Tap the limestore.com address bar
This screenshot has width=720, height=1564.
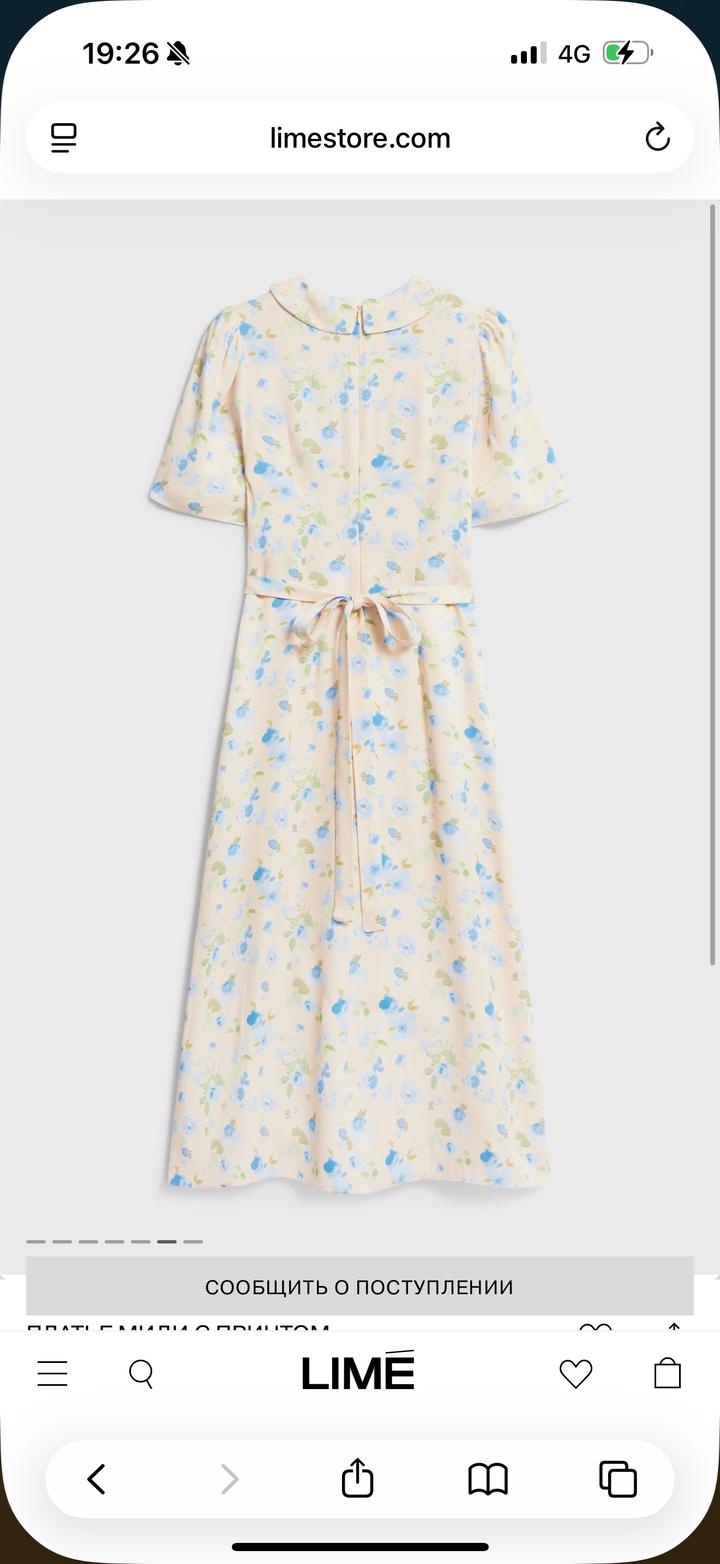[x=360, y=138]
